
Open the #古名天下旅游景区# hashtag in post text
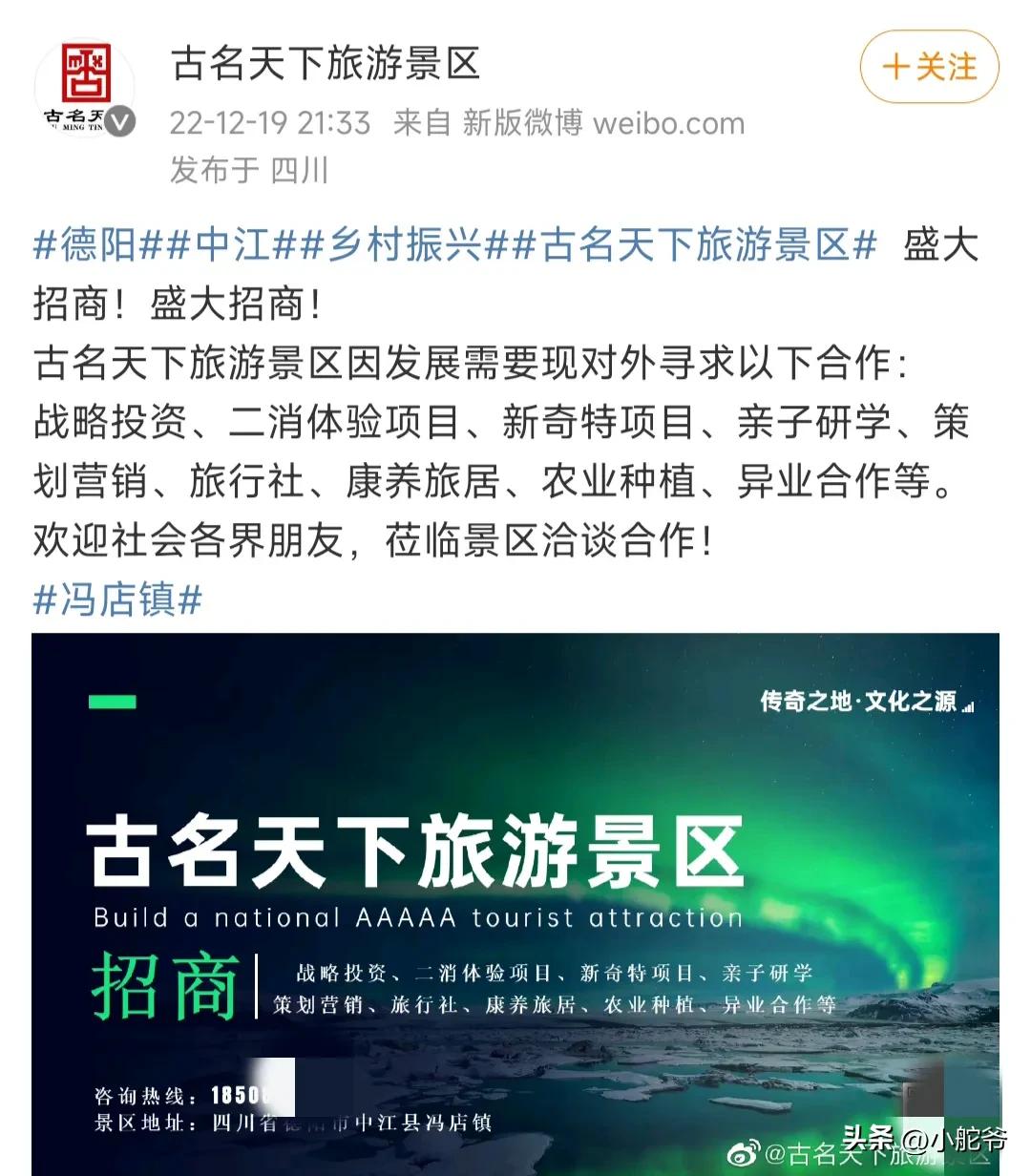coord(695,245)
